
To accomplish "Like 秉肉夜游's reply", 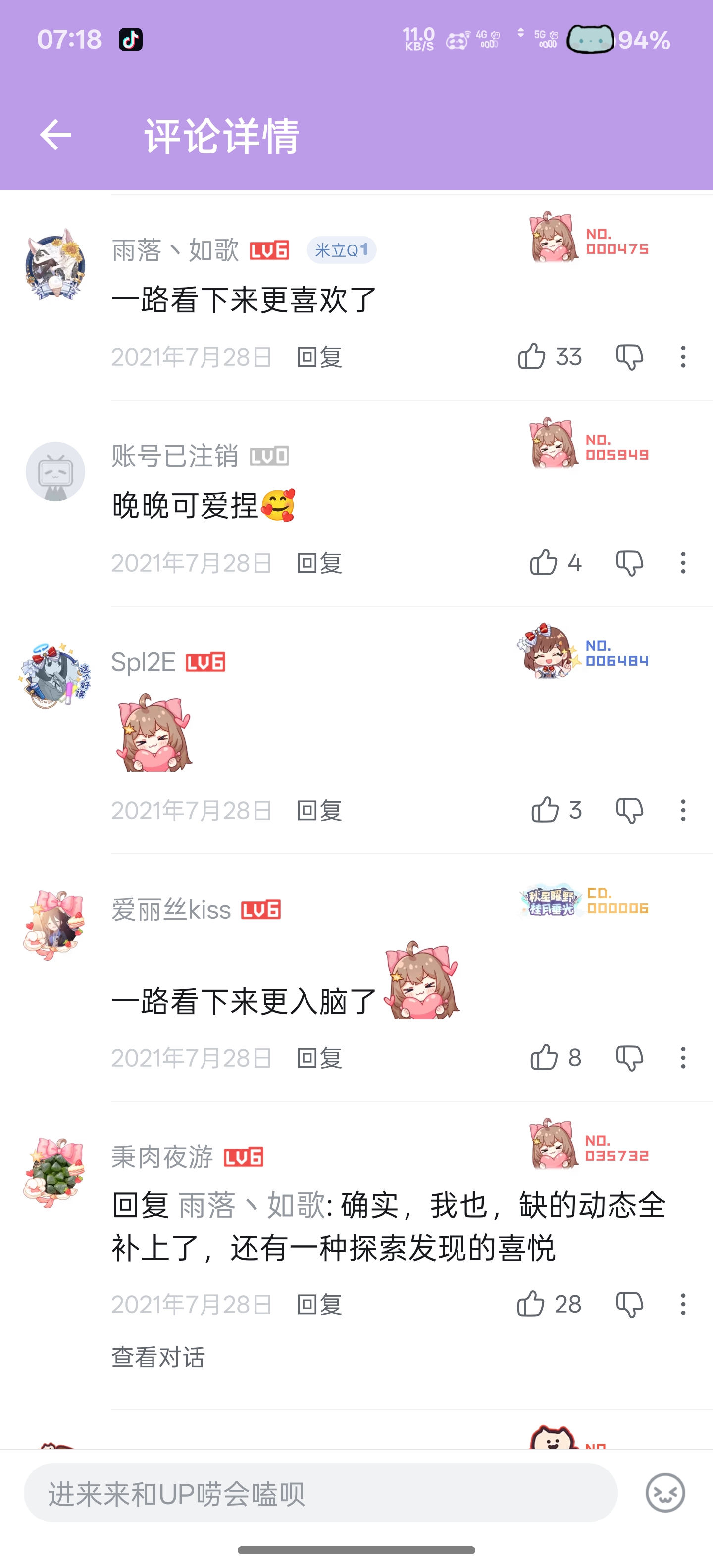I will [x=531, y=1304].
